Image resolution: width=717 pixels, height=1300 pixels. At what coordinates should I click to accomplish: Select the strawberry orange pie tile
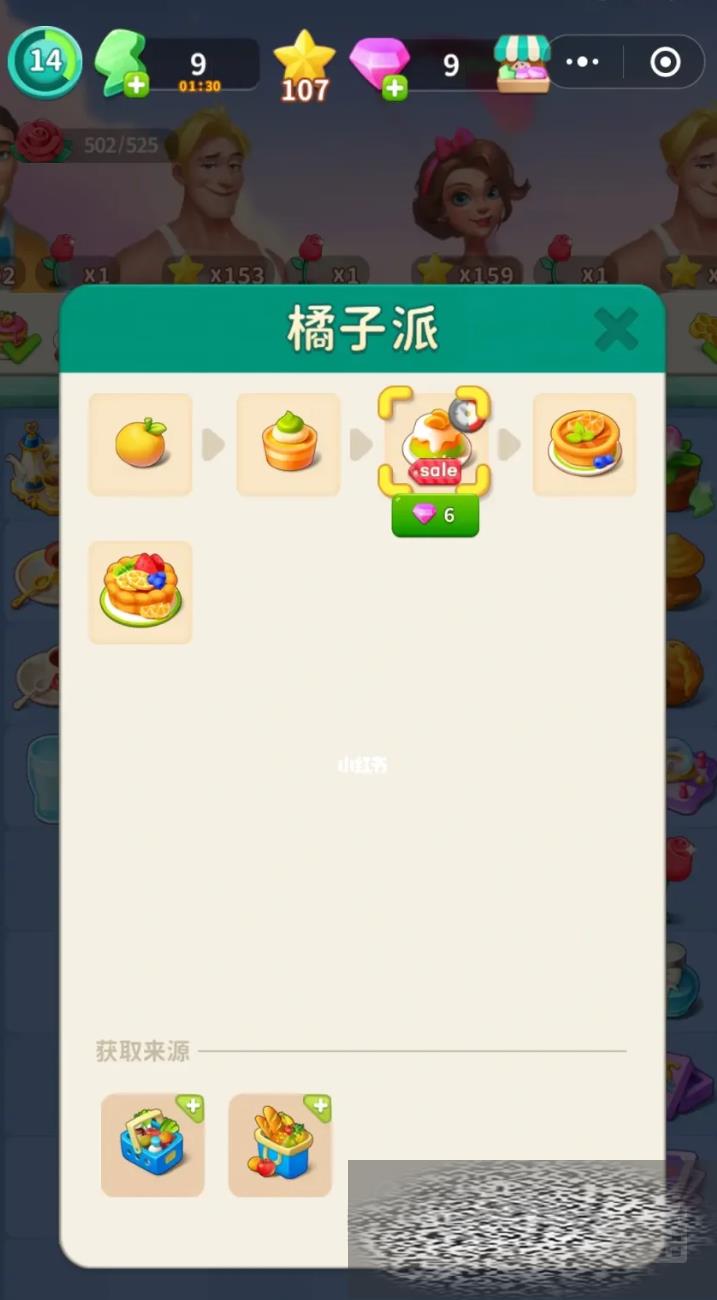(140, 592)
